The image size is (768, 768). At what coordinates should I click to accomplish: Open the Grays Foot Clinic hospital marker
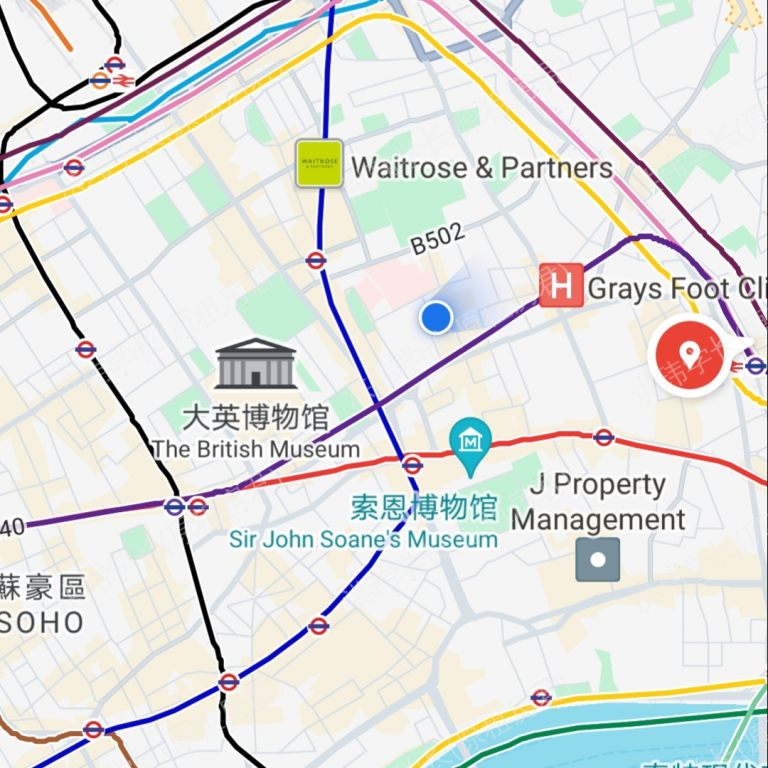560,286
